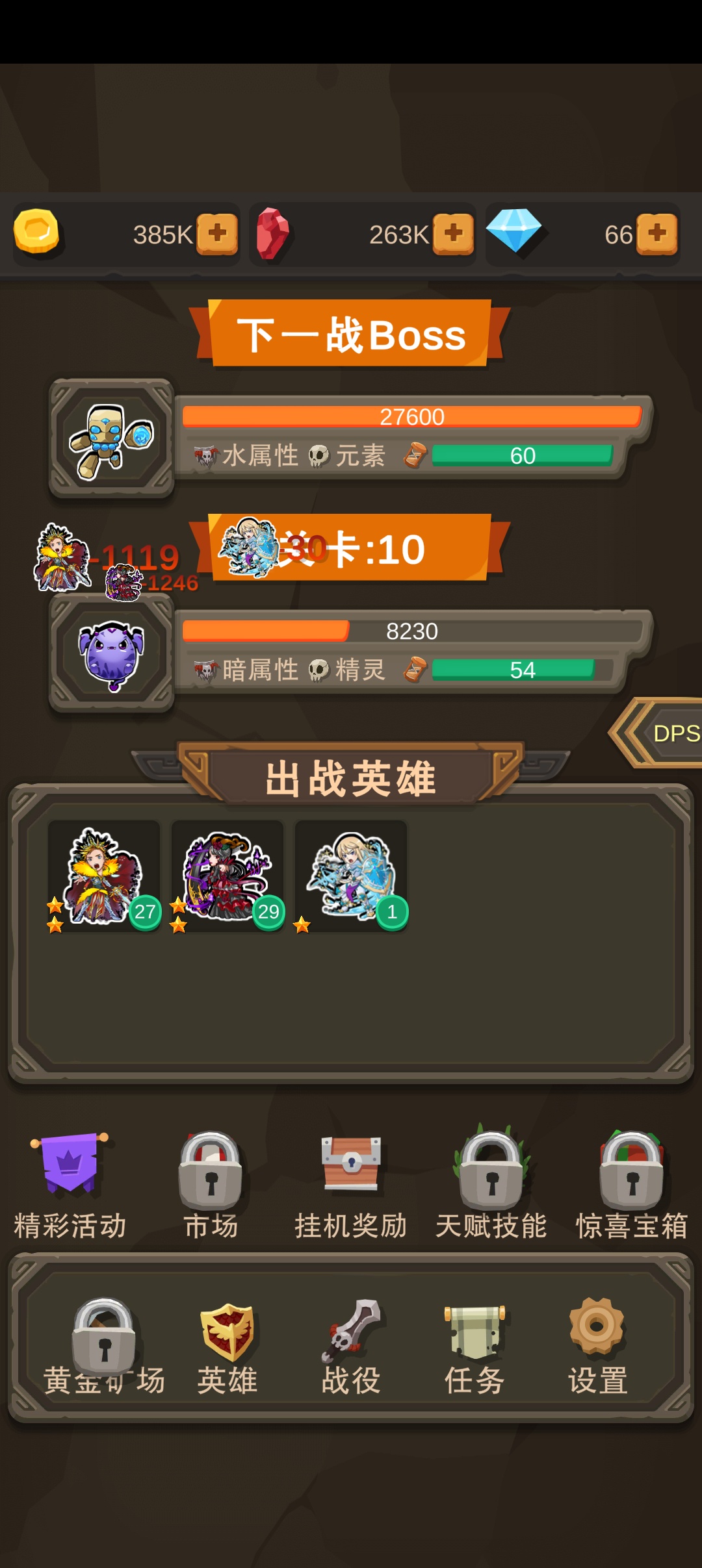Viewport: 702px width, 1568px height.
Task: Tap the locked 黄金矿场 gold mine
Action: (x=104, y=1346)
